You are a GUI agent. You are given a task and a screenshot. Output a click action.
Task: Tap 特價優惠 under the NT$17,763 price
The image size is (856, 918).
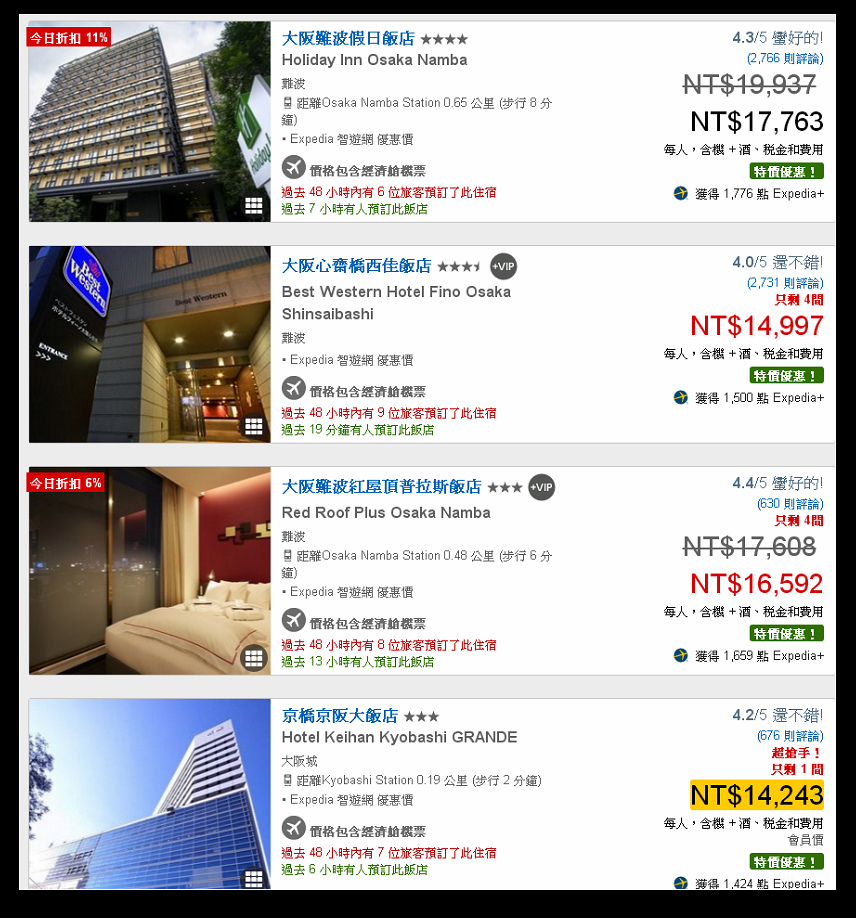[x=787, y=172]
